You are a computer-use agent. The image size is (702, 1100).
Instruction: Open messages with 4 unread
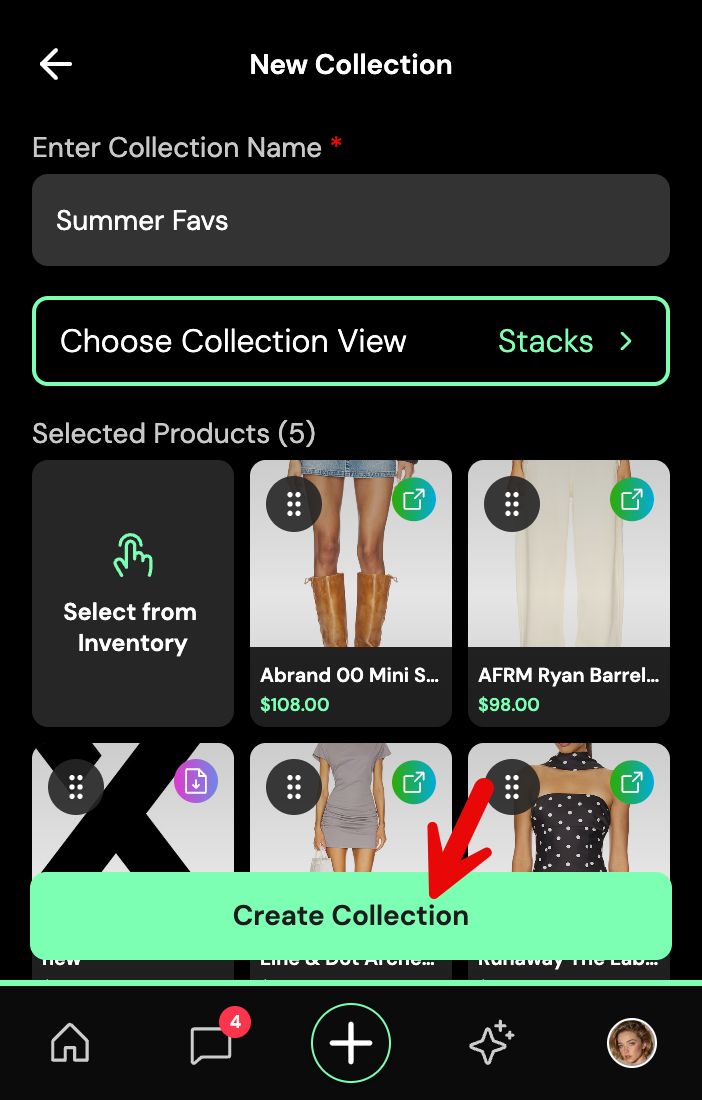[x=212, y=1044]
